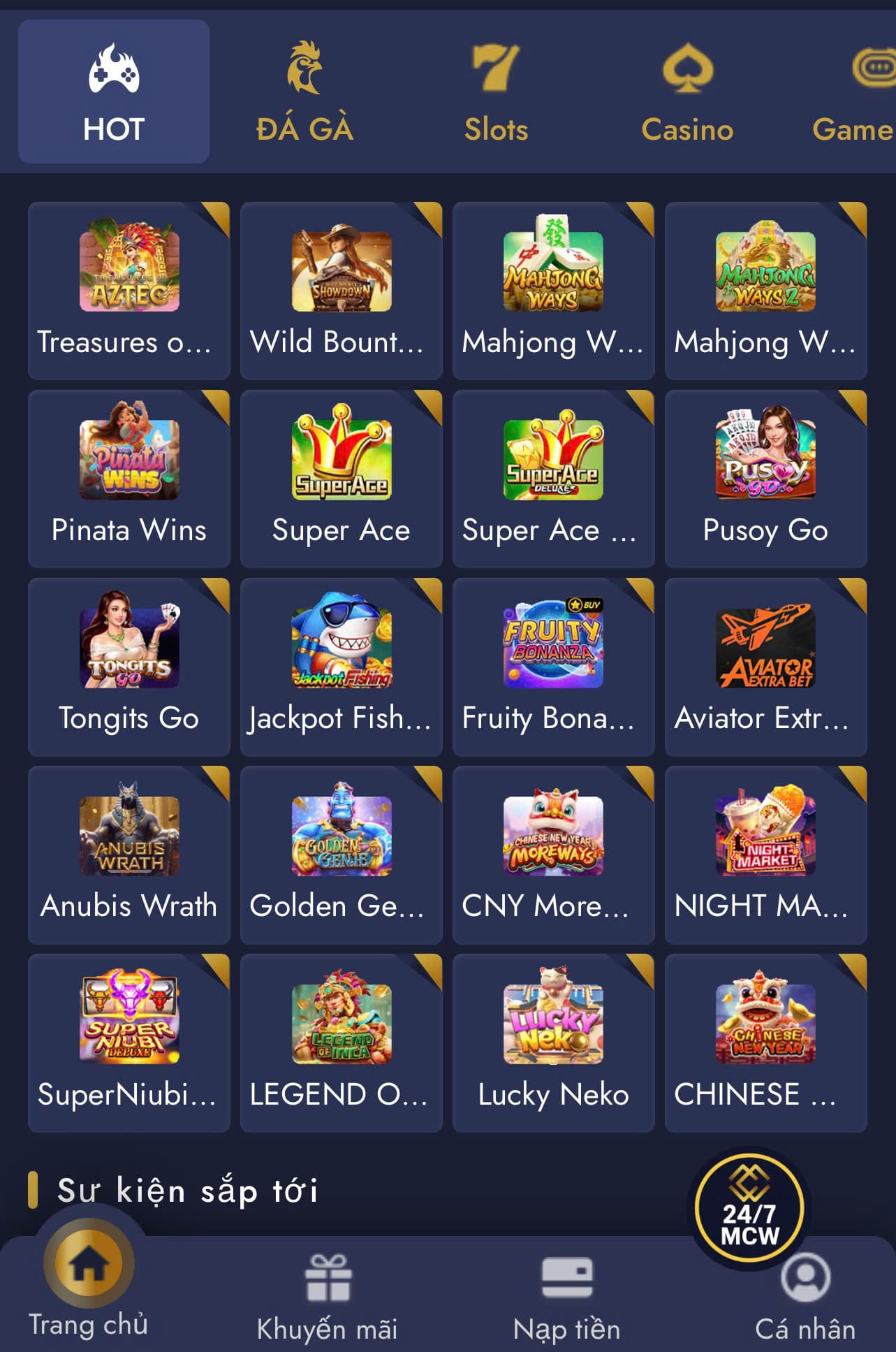The height and width of the screenshot is (1352, 896).
Task: Open the Anubis Wrath game
Action: pos(129,854)
